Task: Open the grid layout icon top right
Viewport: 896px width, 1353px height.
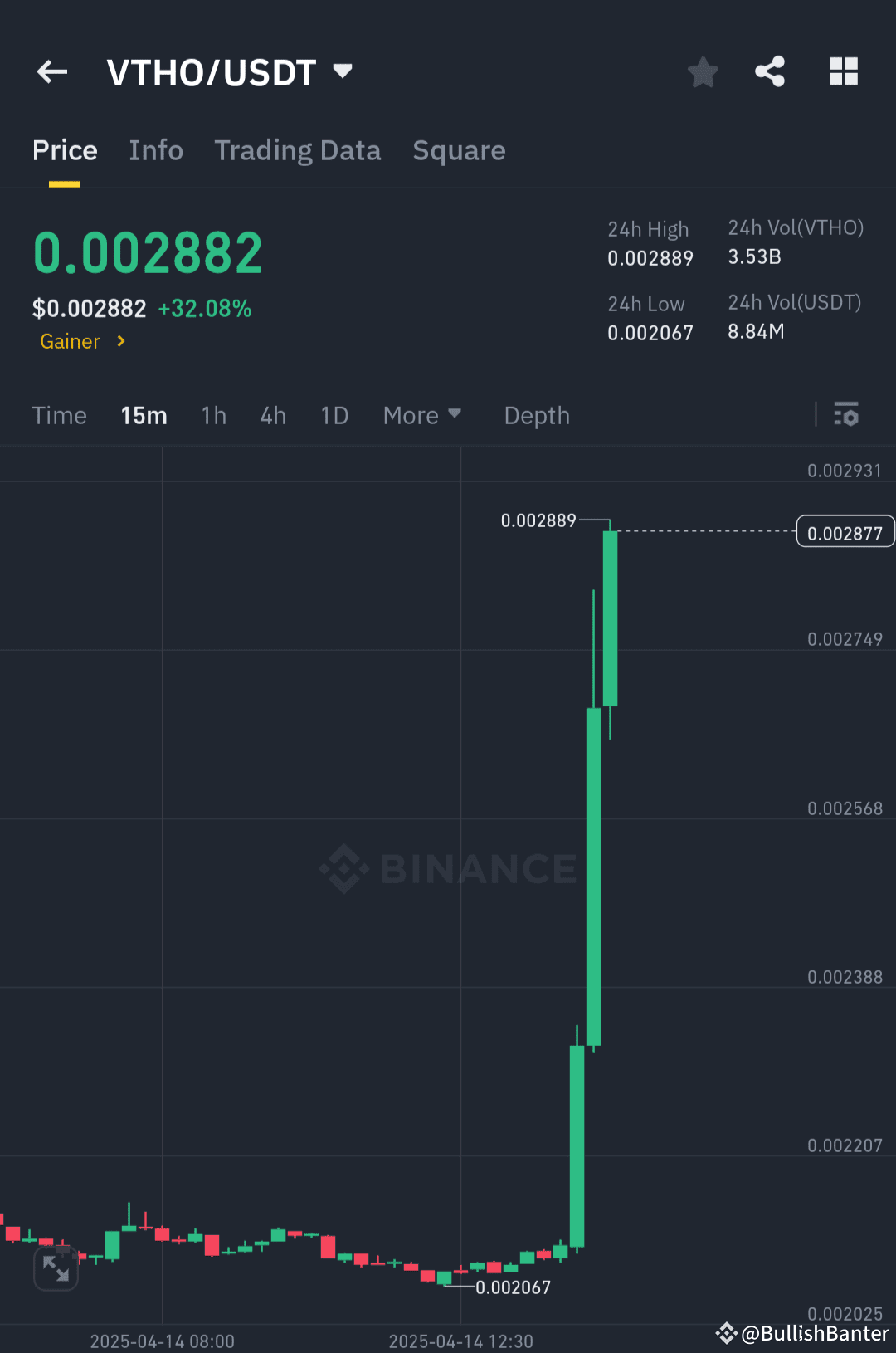Action: click(x=844, y=71)
